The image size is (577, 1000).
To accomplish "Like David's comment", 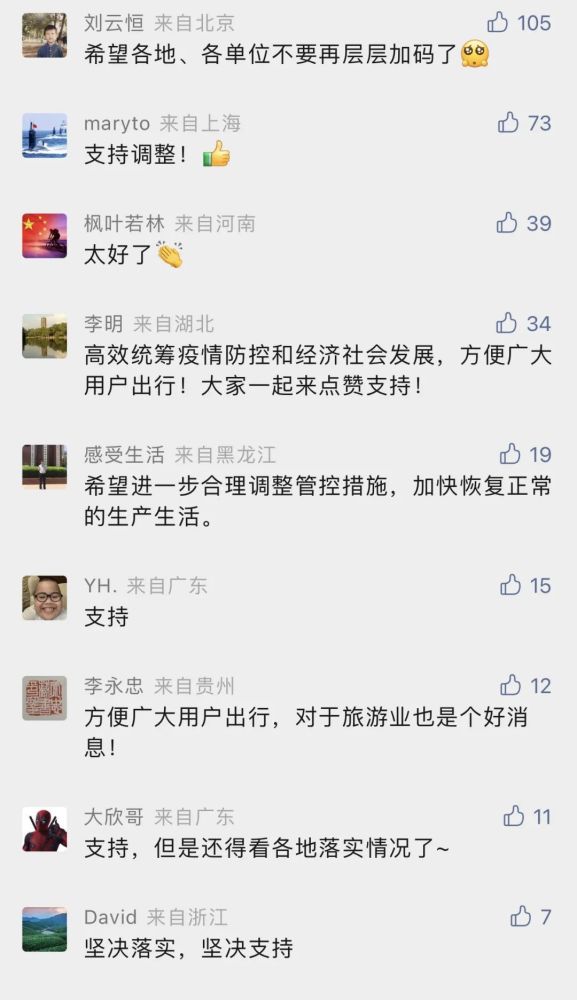I will tap(520, 916).
